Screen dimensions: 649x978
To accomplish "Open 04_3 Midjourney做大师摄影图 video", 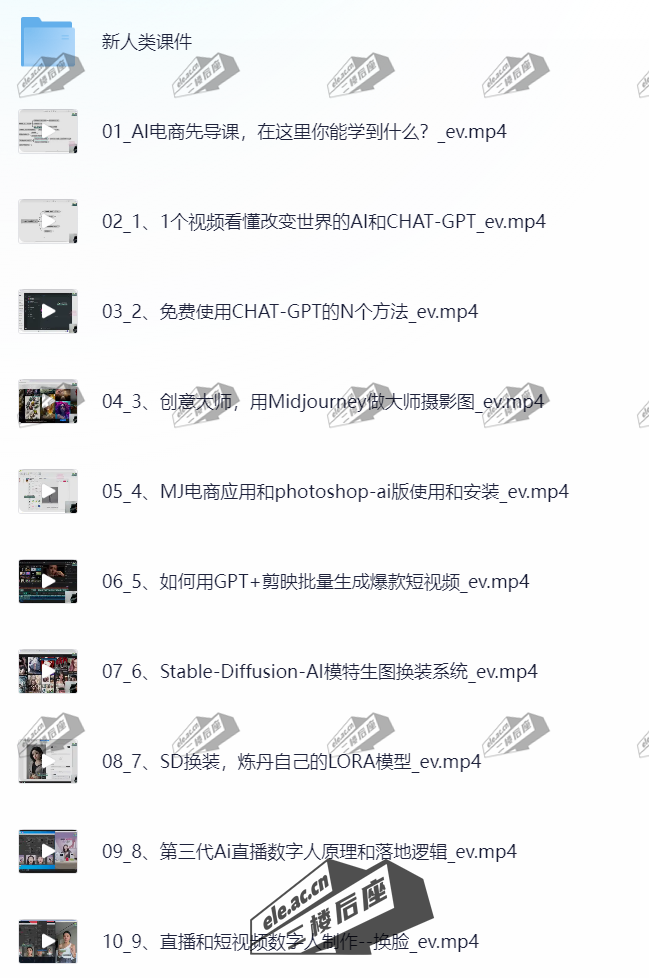I will [322, 401].
